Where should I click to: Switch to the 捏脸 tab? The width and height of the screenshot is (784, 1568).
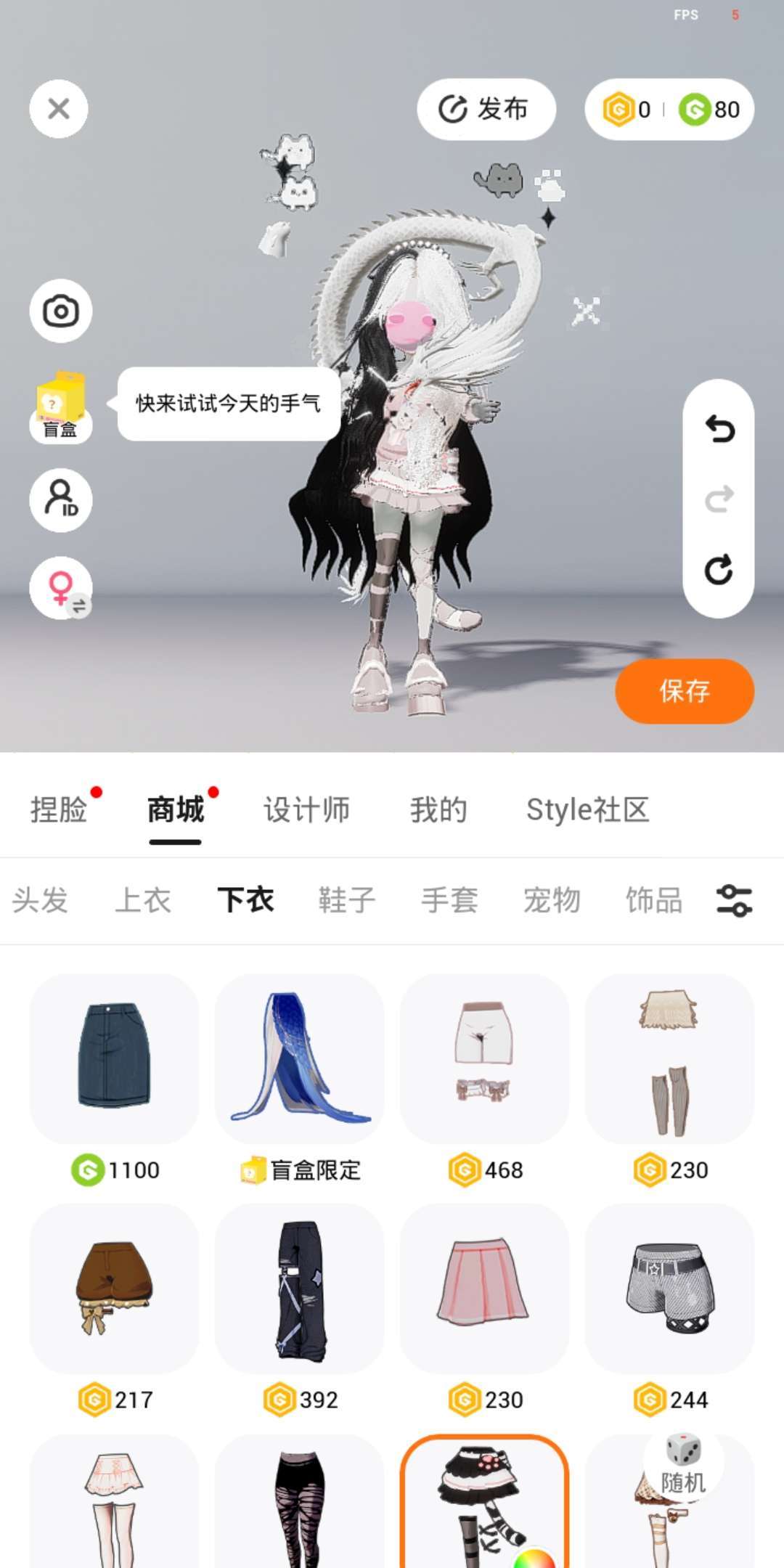pos(58,809)
